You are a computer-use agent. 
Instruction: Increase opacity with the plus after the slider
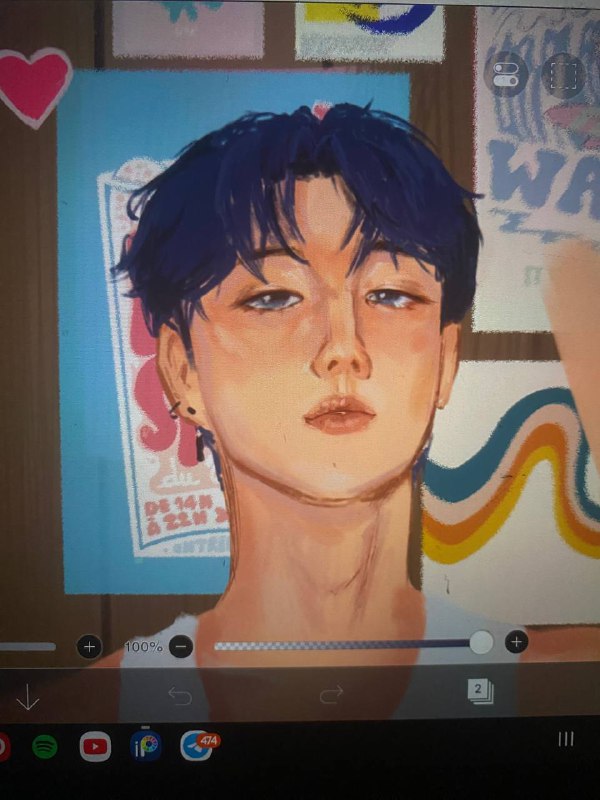[x=516, y=642]
